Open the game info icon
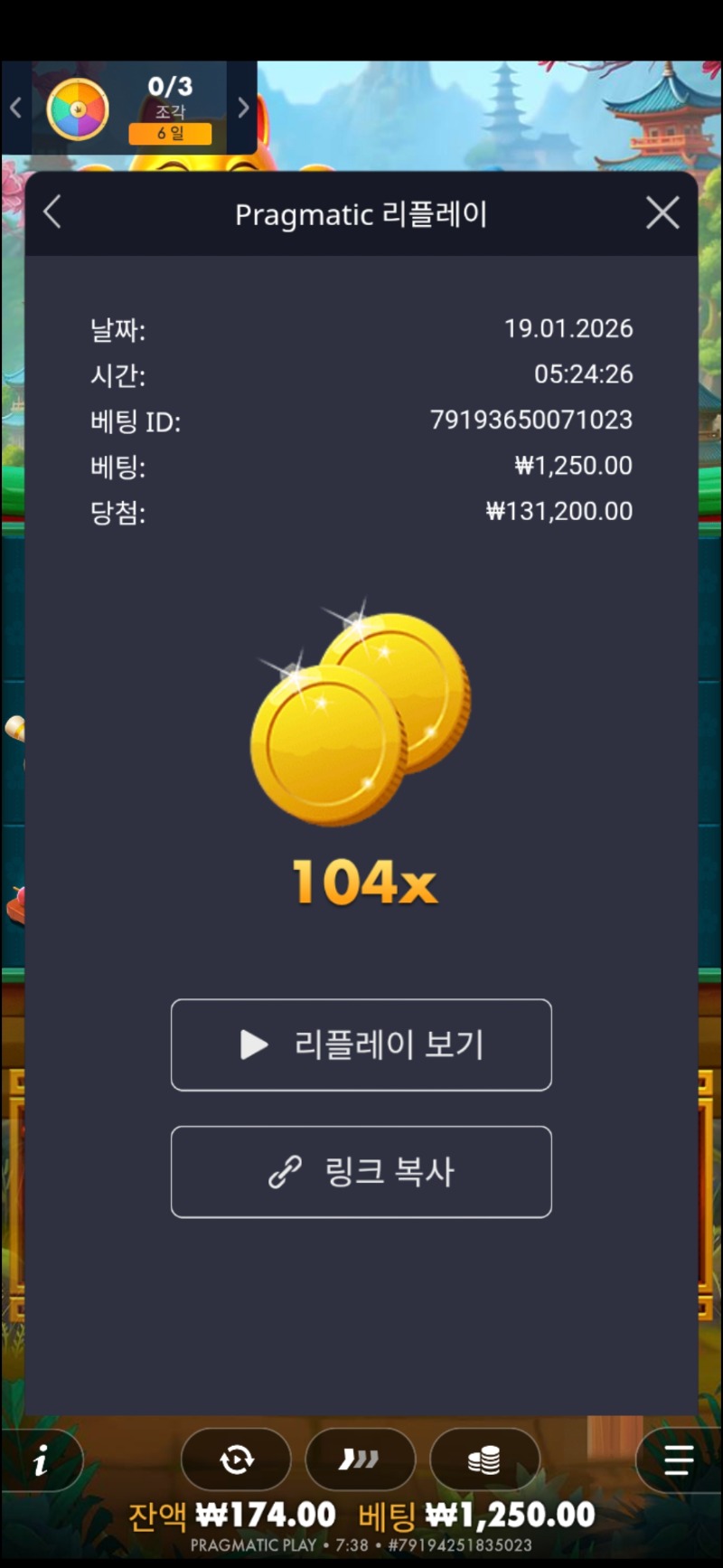The image size is (723, 1568). click(x=41, y=1459)
